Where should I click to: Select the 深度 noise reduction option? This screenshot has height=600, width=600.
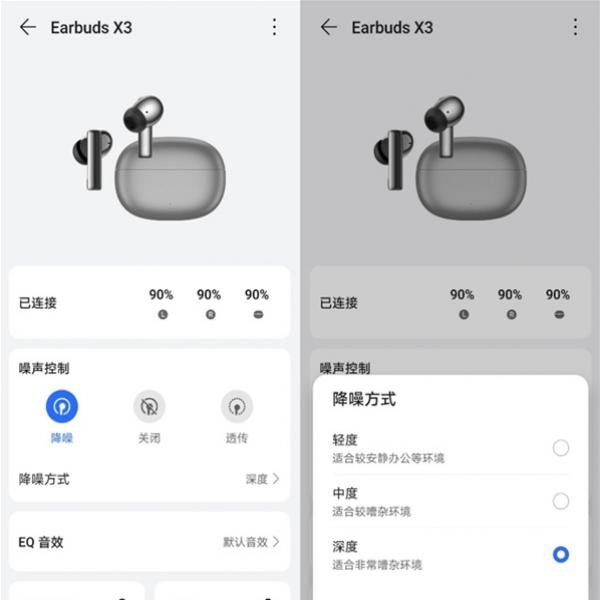point(560,554)
